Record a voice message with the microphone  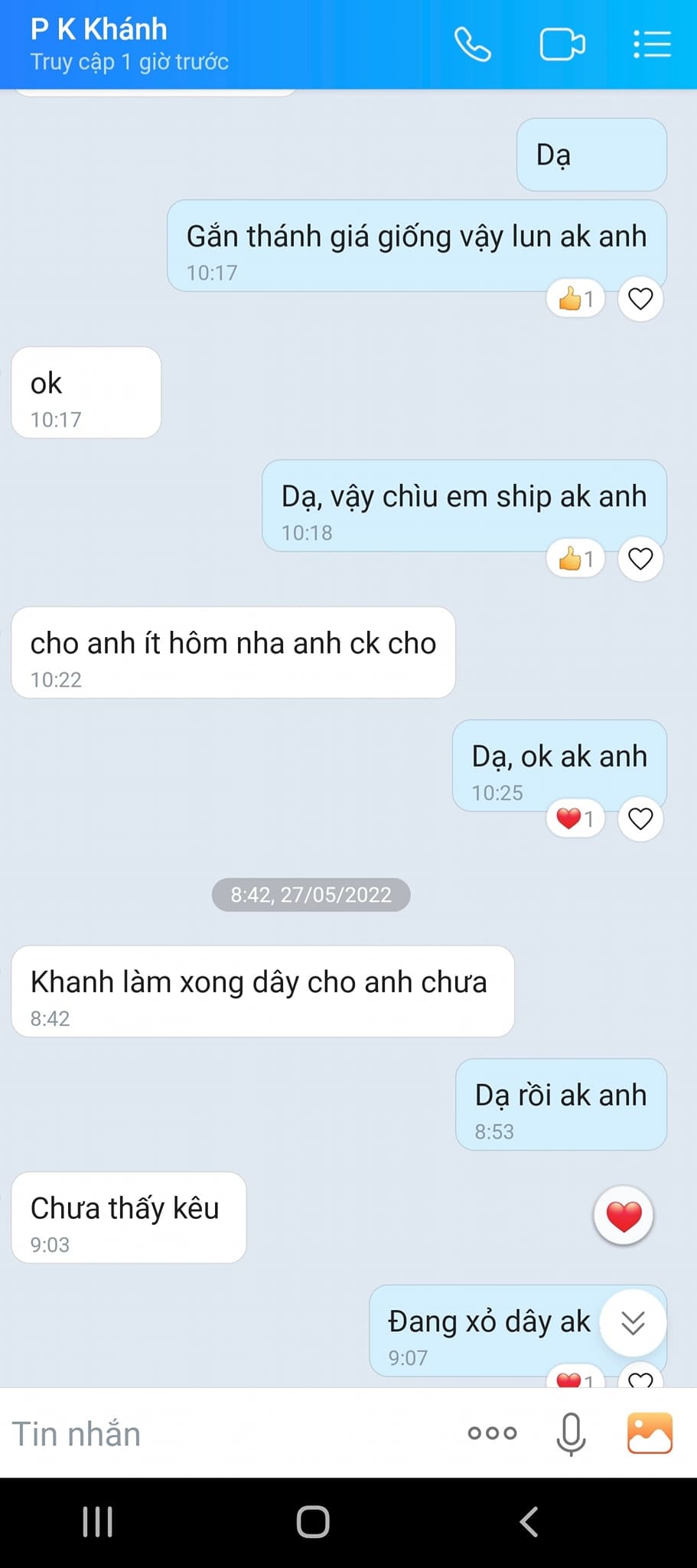571,1433
